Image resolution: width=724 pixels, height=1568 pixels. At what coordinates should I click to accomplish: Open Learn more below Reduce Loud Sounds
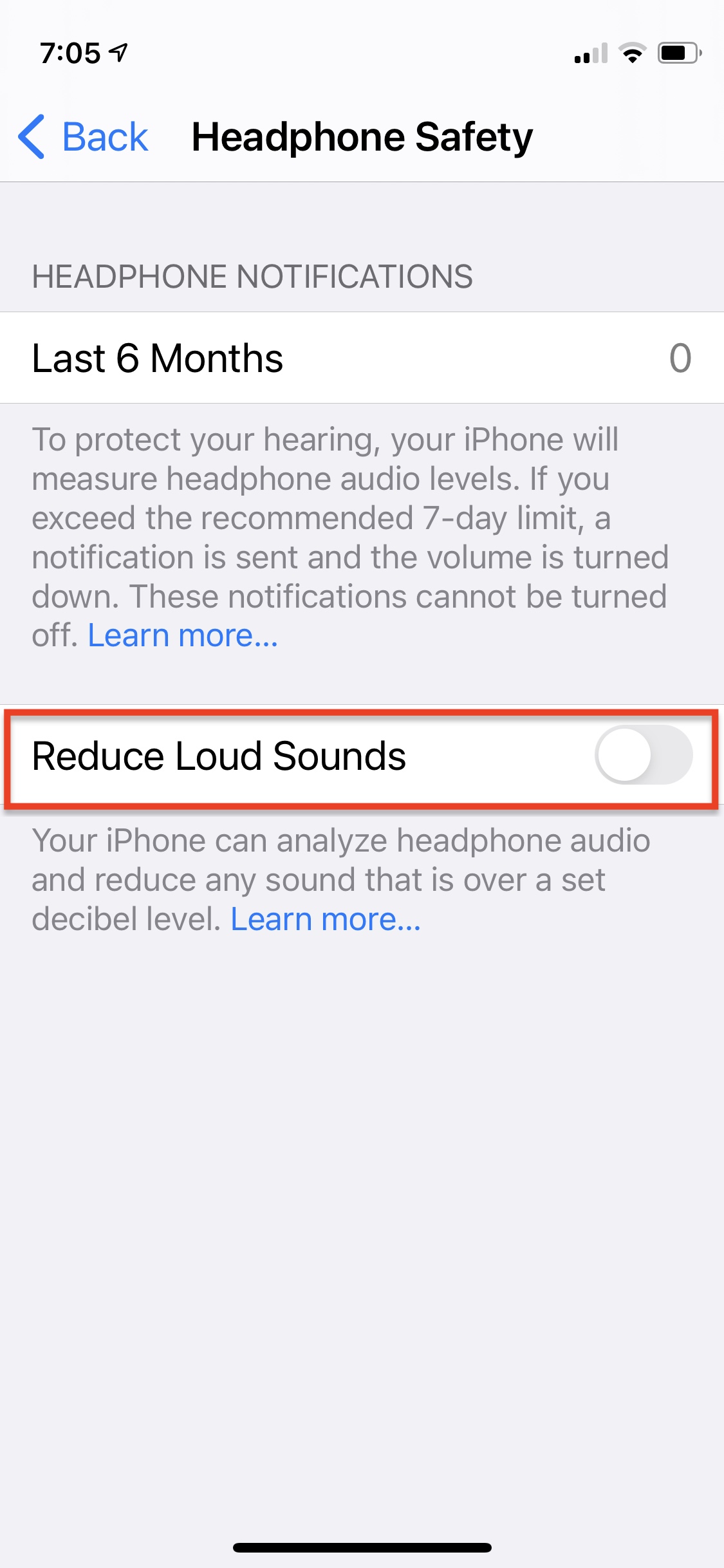click(x=326, y=919)
